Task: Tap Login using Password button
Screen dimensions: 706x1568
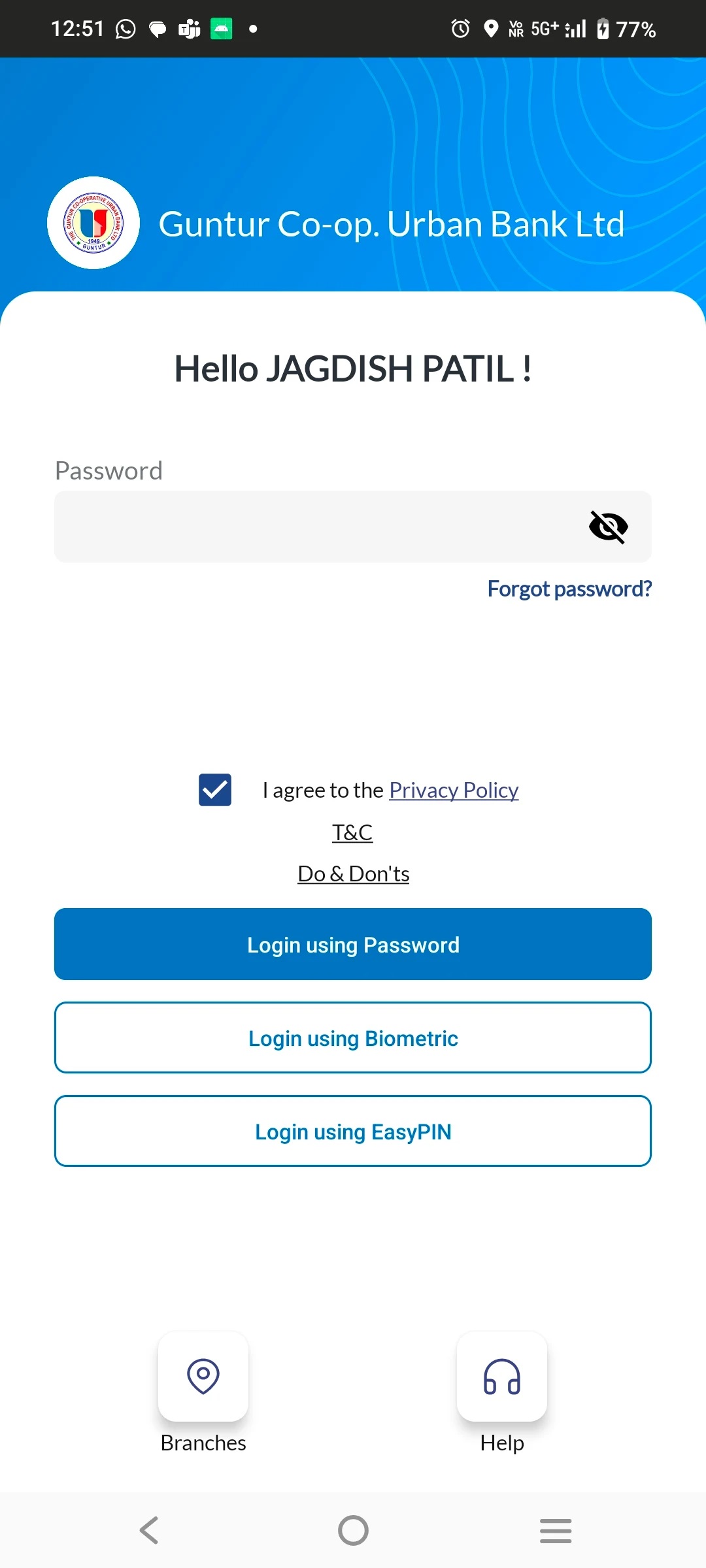Action: click(x=353, y=944)
